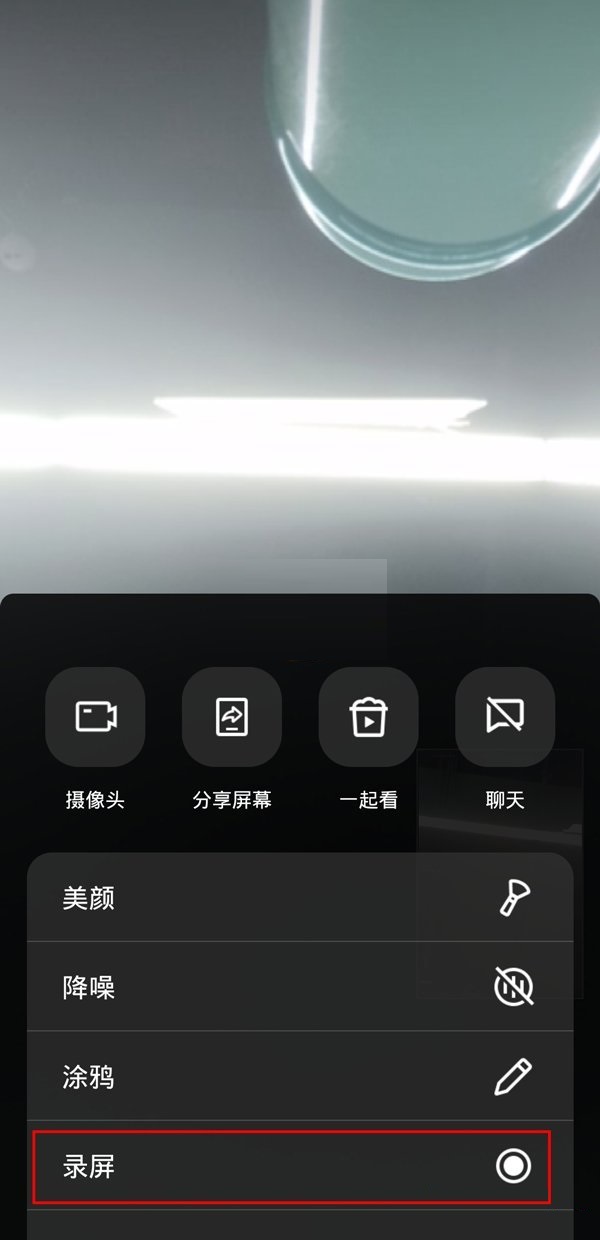The height and width of the screenshot is (1240, 600).
Task: Select the 降噪 noise reduction row
Action: click(300, 987)
